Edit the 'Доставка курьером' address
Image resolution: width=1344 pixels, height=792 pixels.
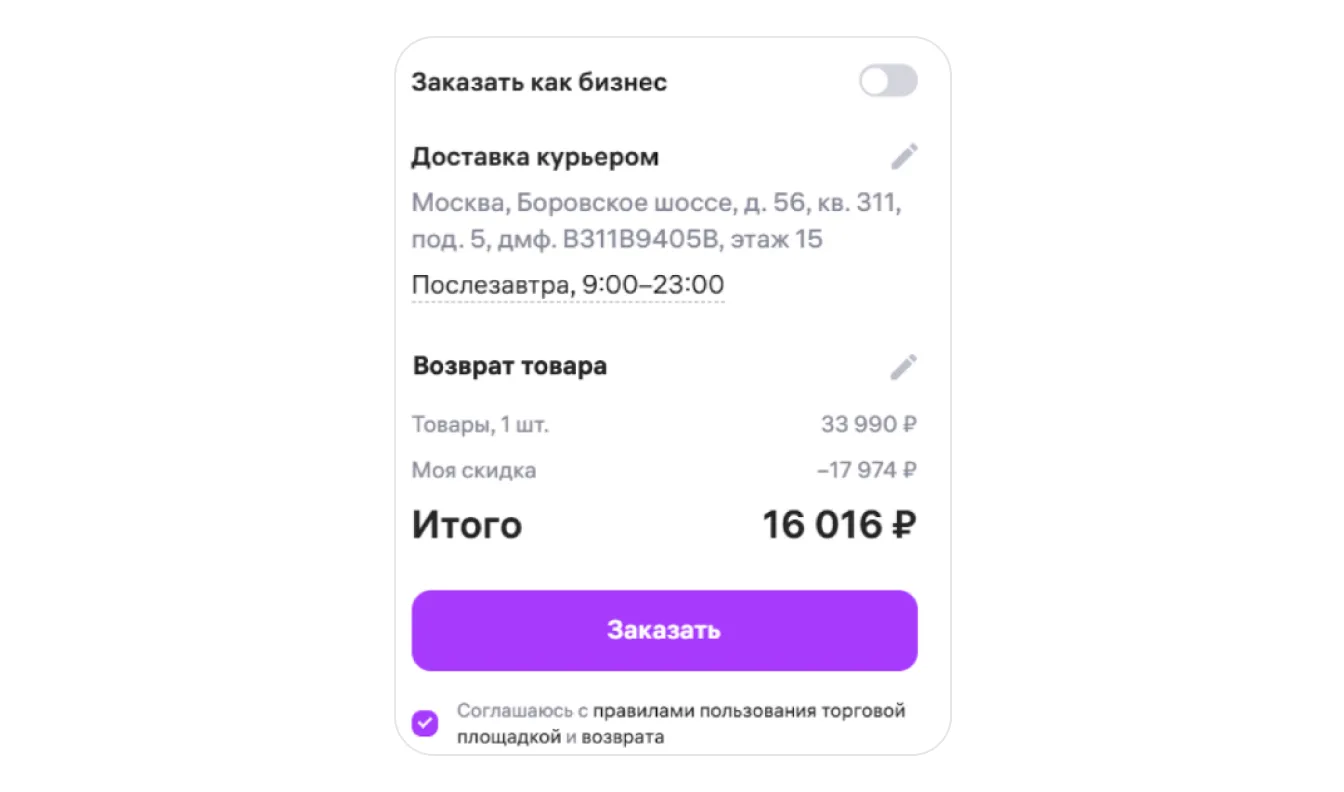(904, 157)
